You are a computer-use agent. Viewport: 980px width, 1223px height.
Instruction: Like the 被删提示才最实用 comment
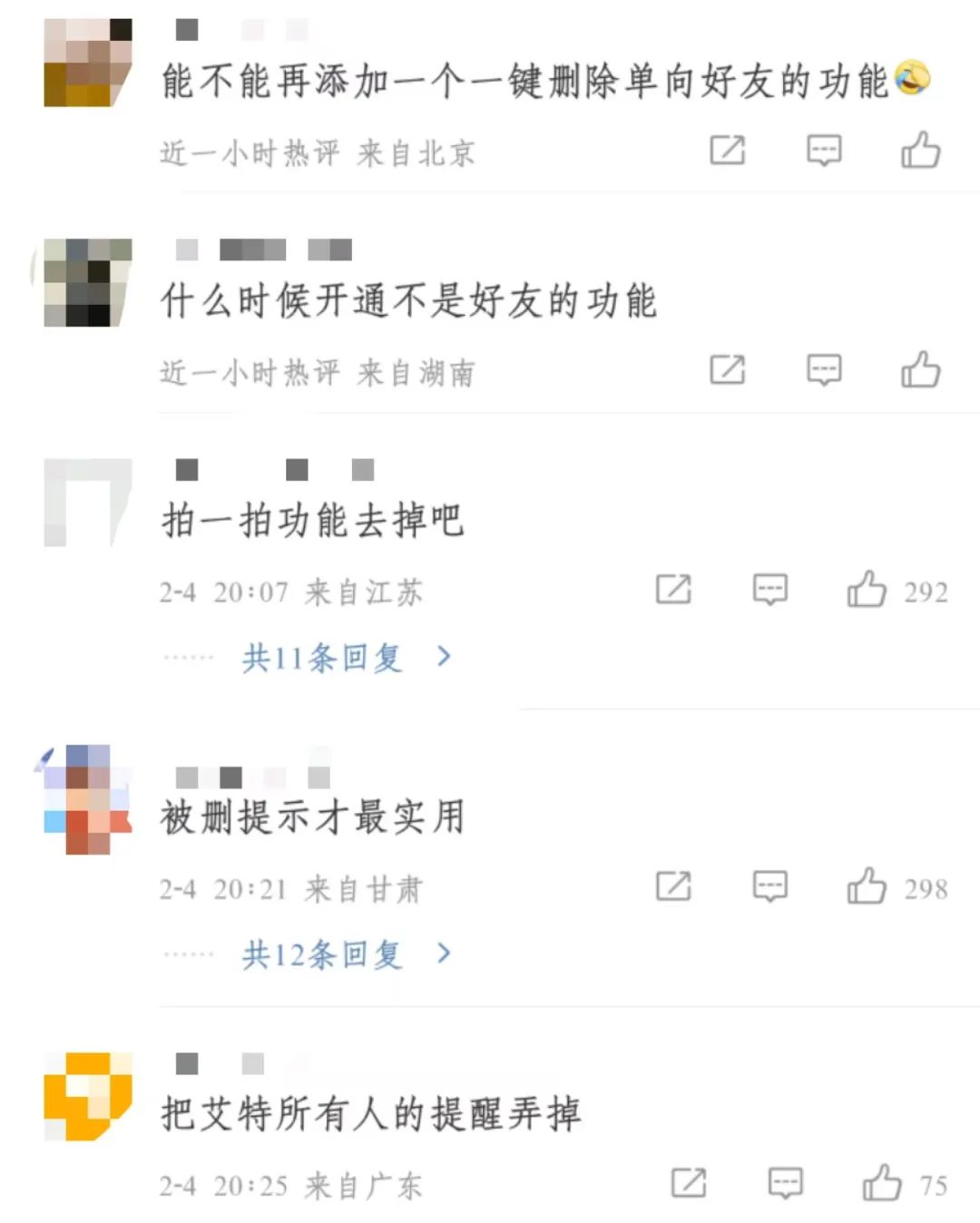coord(867,886)
